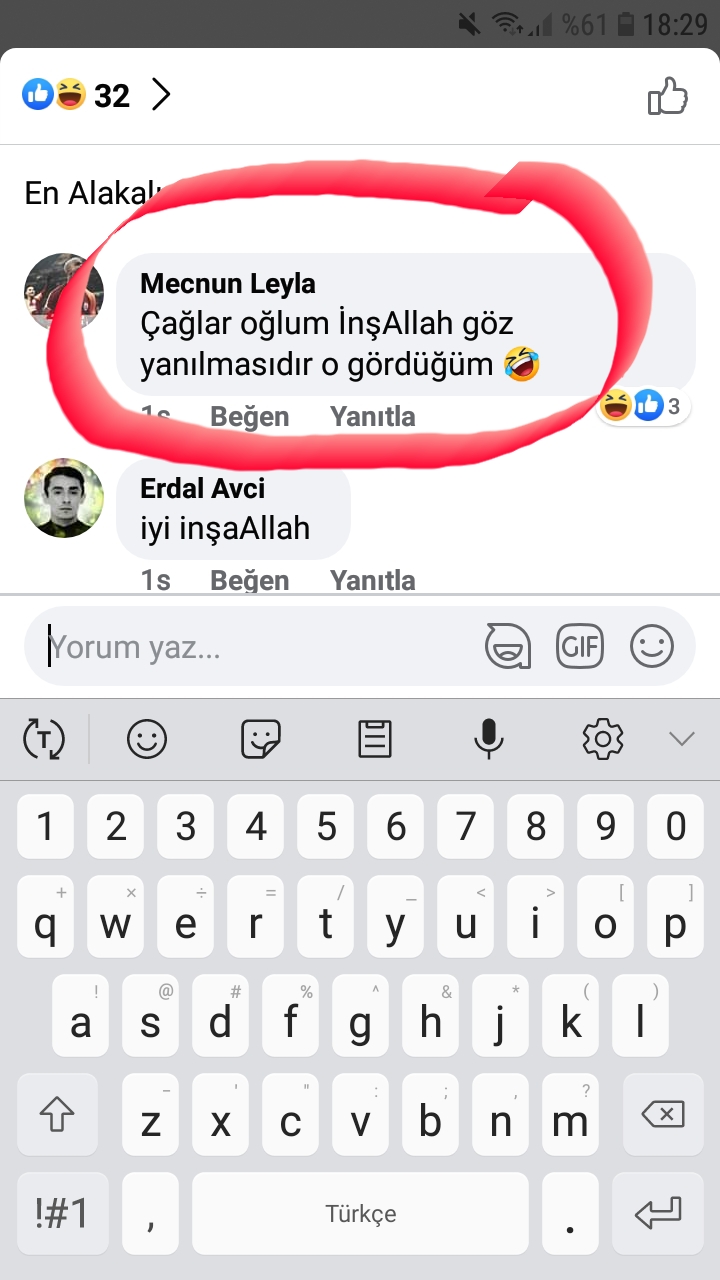Start voice input with the microphone
Viewport: 720px width, 1280px height.
click(488, 739)
